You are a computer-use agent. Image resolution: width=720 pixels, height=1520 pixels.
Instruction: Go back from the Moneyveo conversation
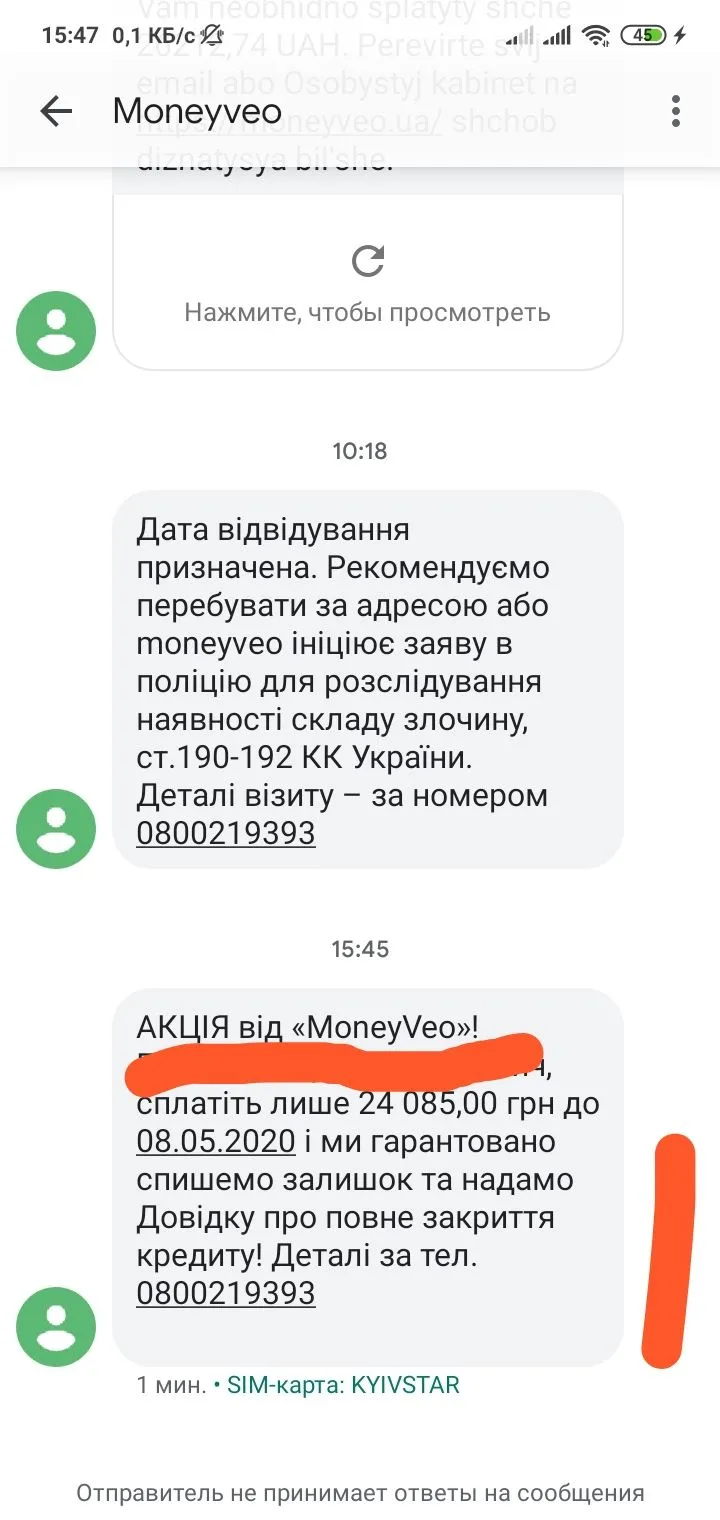[56, 111]
